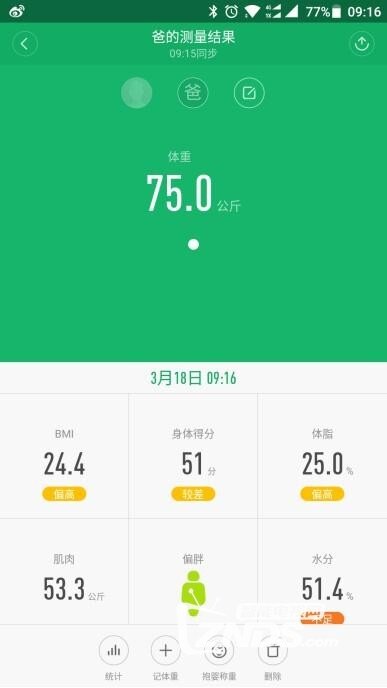Tap 记体重 to record weight

tap(165, 658)
